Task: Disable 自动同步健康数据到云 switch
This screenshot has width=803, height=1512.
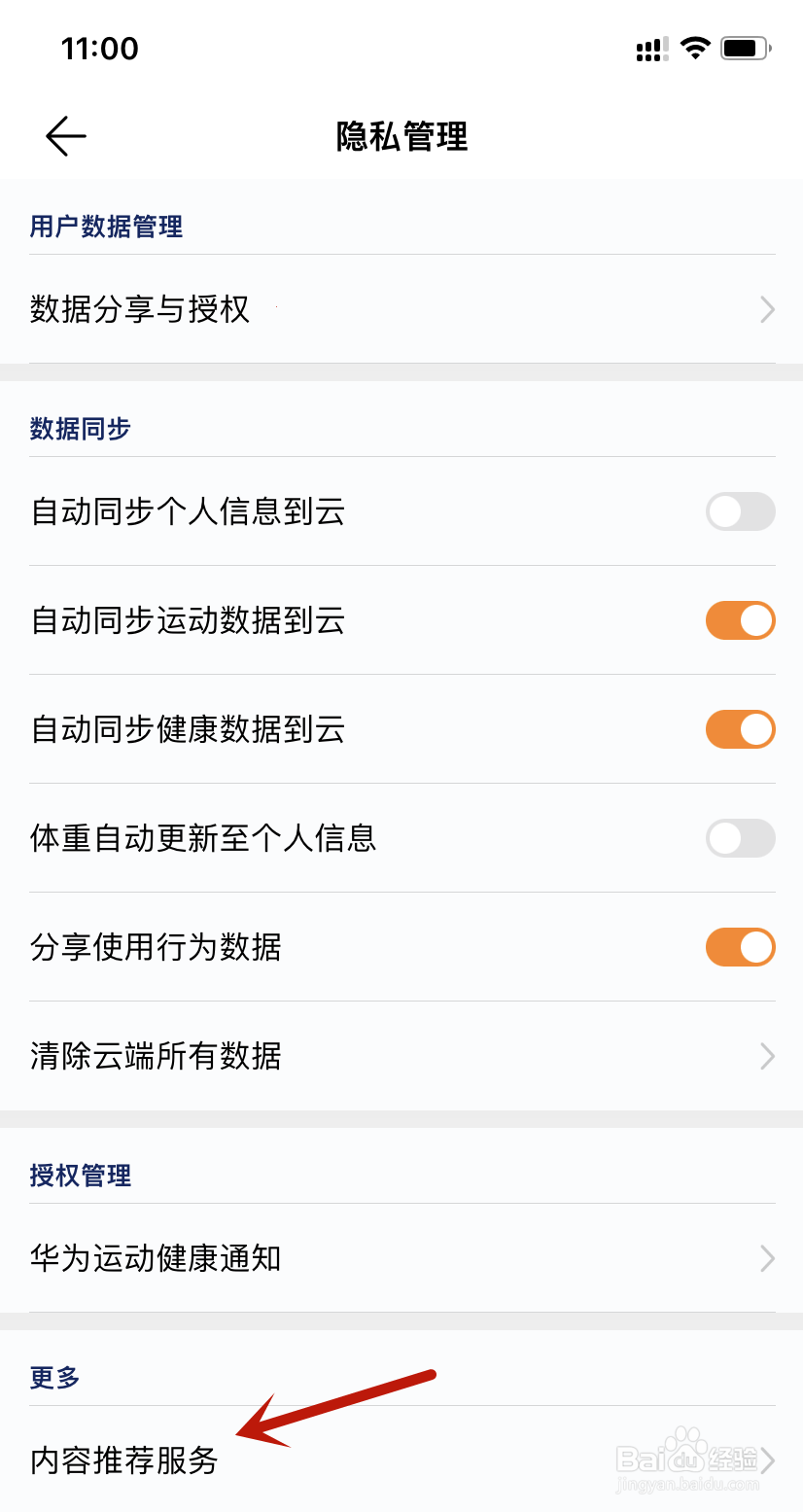Action: point(740,729)
